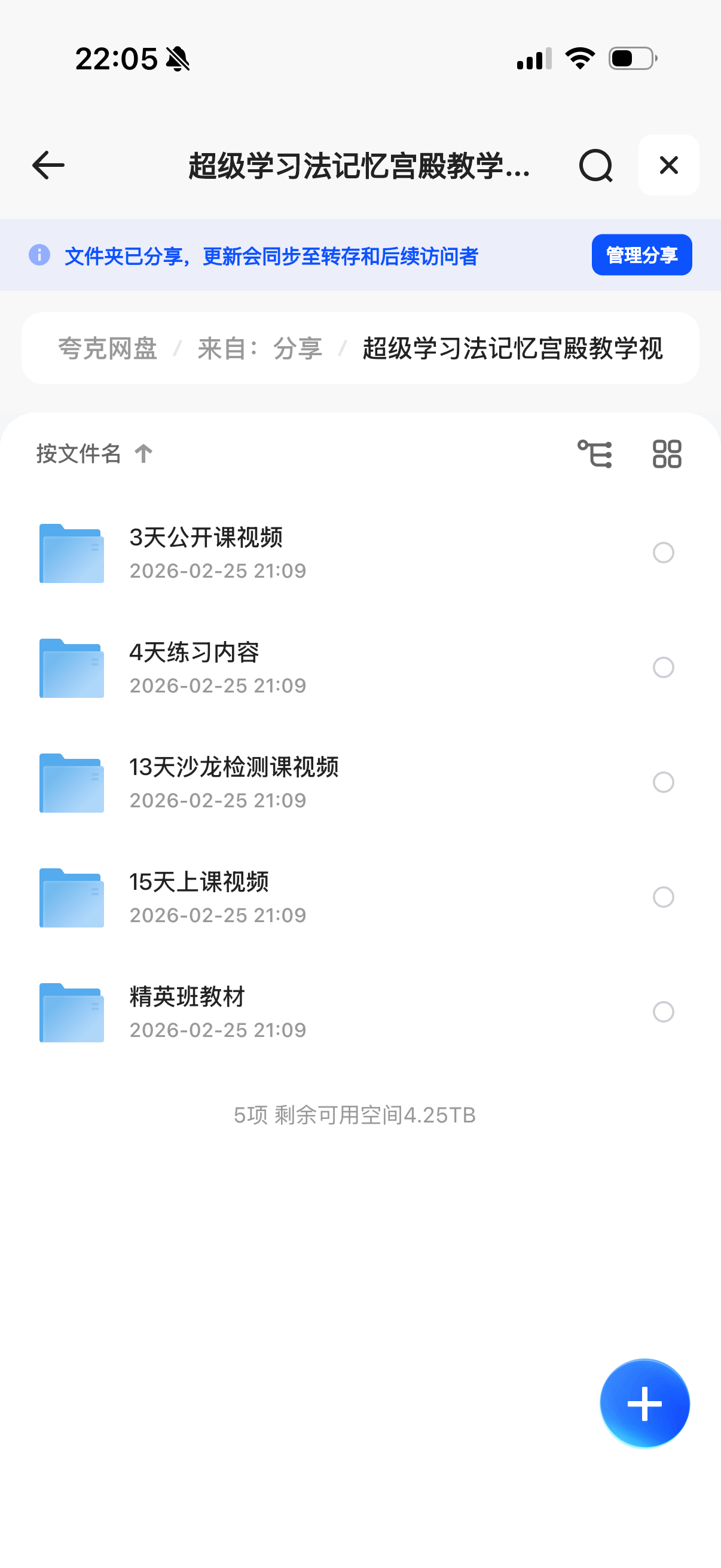721x1568 pixels.
Task: Tap the blue plus add button
Action: click(644, 1403)
